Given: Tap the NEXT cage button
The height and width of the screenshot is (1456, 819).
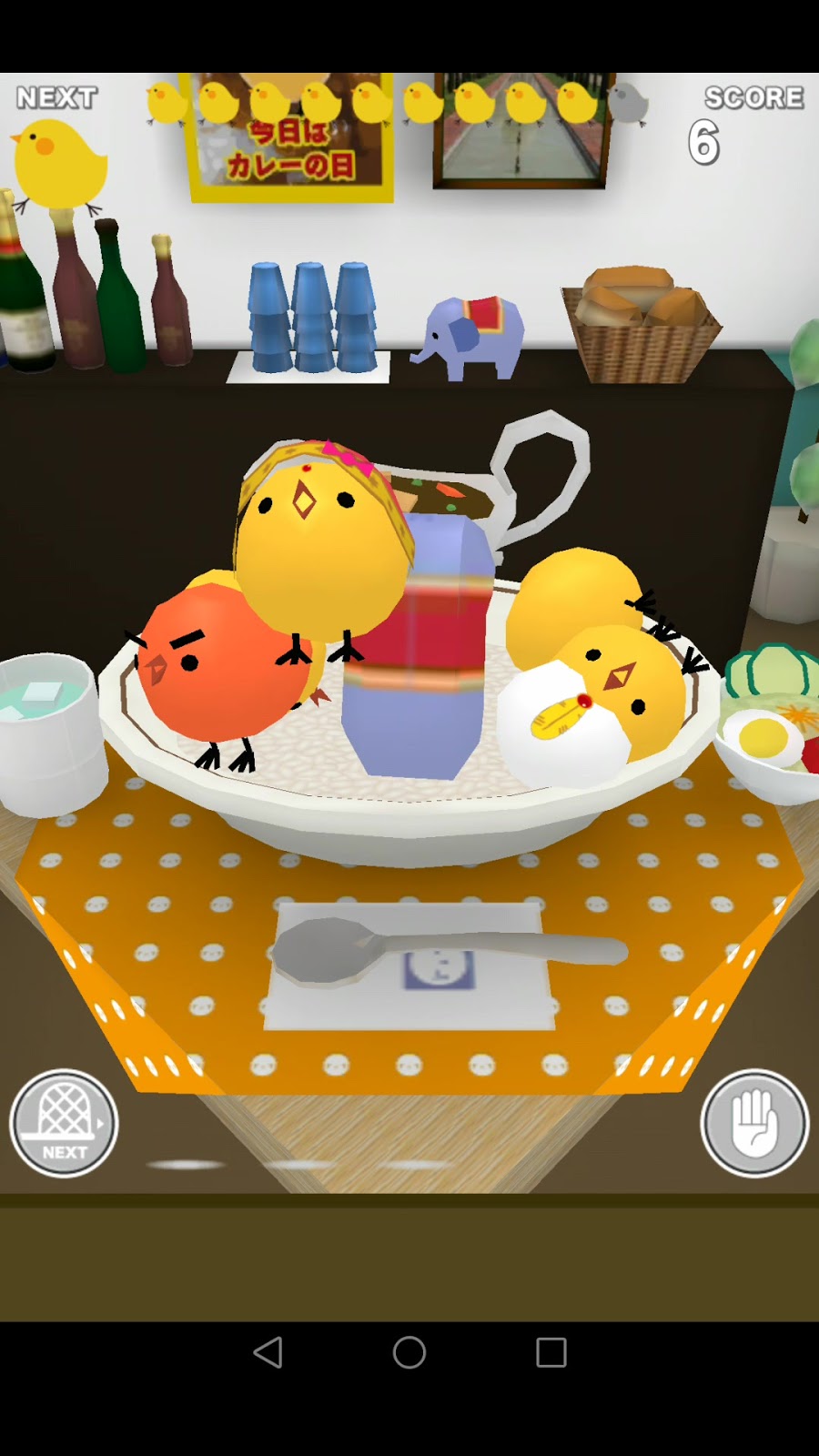Looking at the screenshot, I should pos(64,1123).
